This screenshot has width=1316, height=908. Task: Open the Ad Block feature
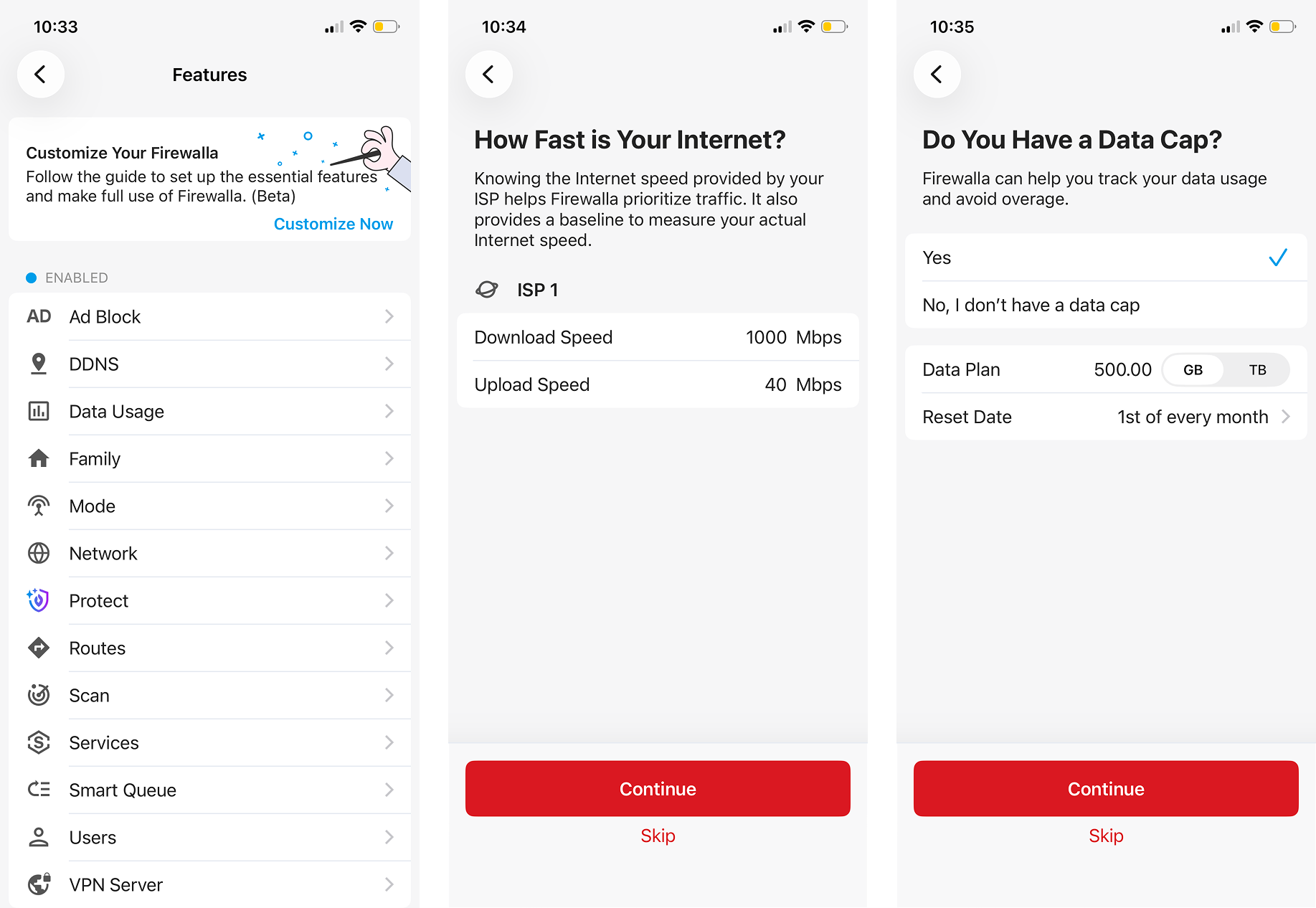(x=209, y=317)
